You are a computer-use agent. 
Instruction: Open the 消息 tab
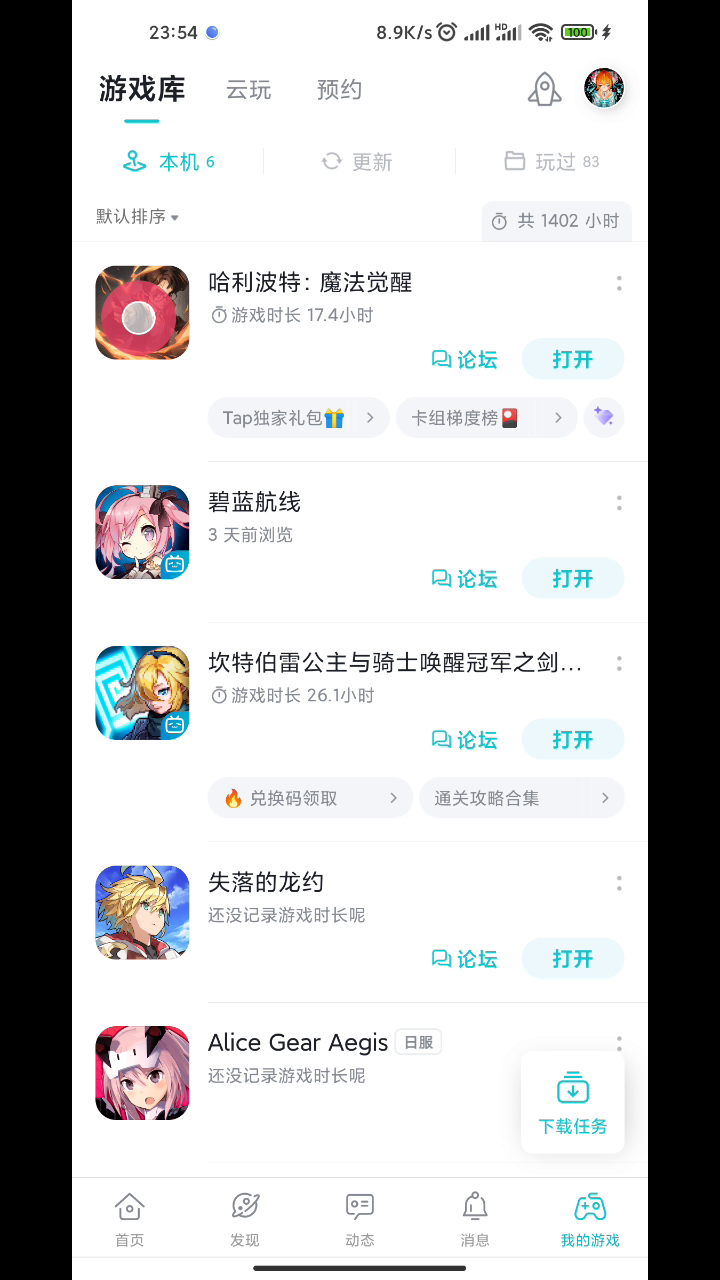click(x=475, y=1219)
